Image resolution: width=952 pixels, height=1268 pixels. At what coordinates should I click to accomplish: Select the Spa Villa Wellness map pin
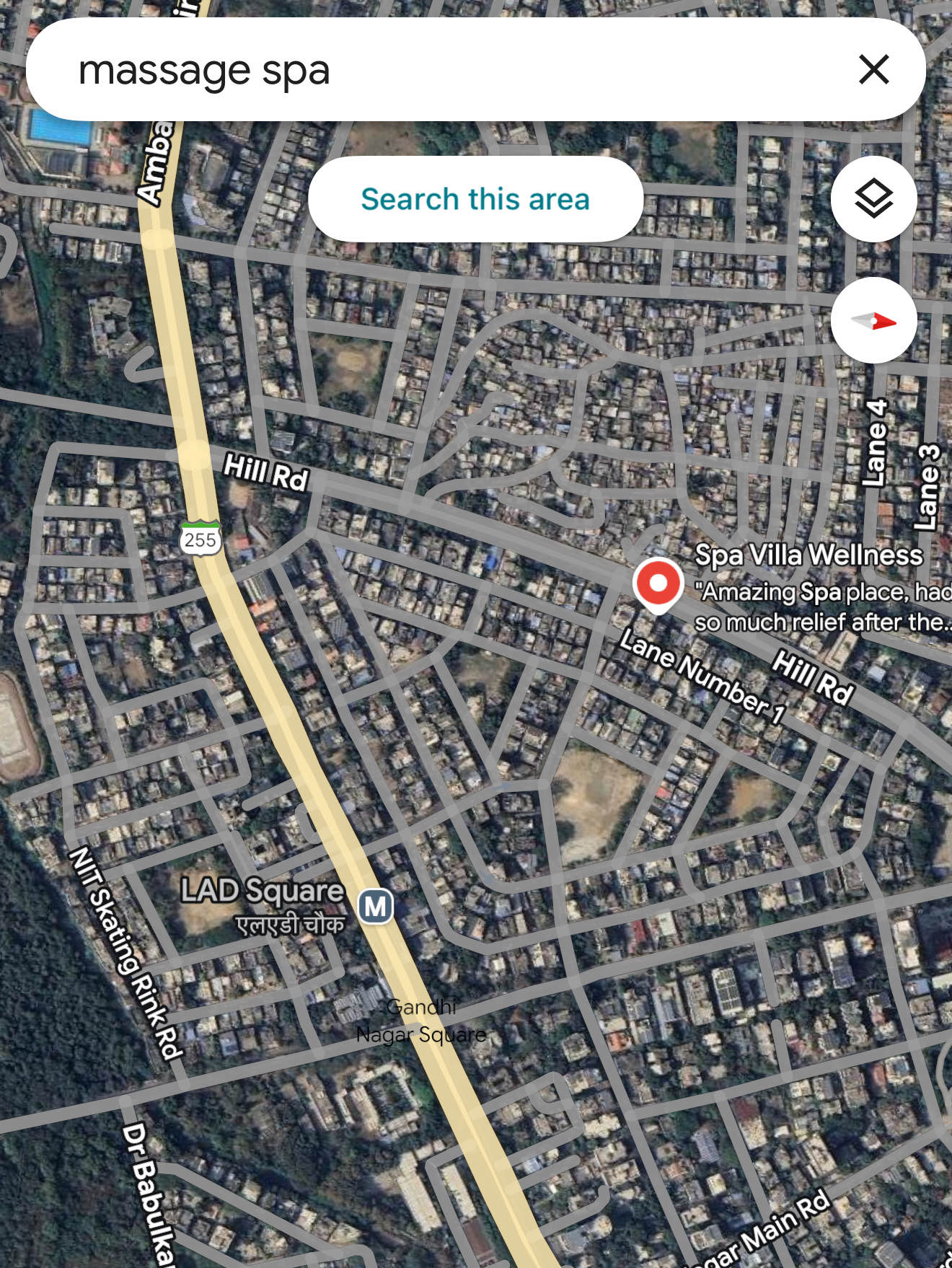pyautogui.click(x=658, y=584)
